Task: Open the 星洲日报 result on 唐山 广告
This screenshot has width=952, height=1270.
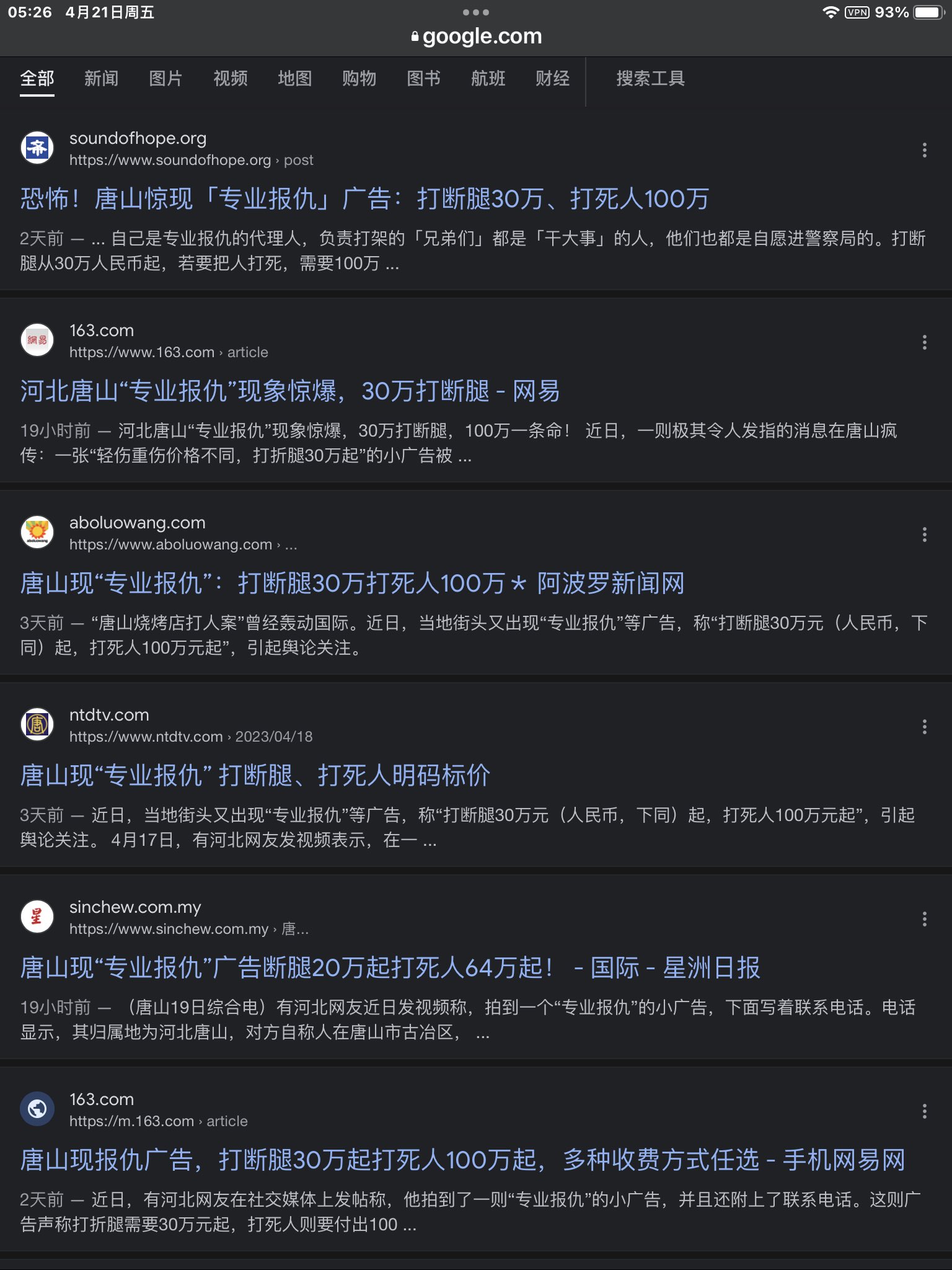Action: 390,968
